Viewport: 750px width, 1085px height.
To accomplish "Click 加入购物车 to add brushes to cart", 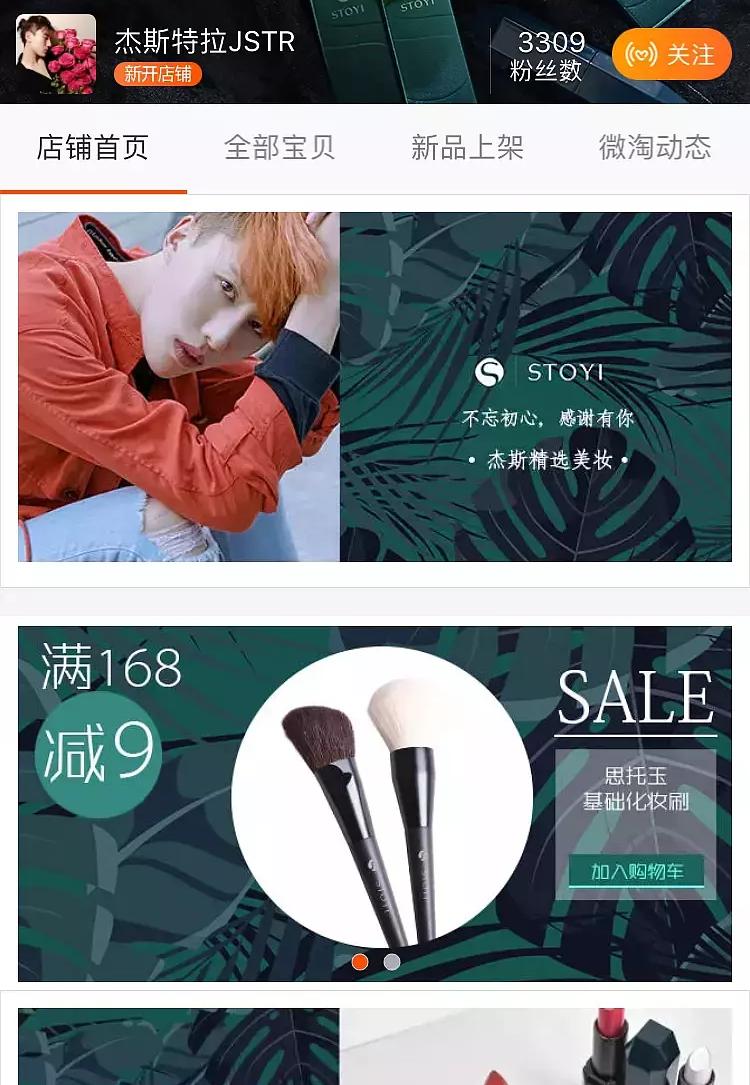I will pos(637,870).
